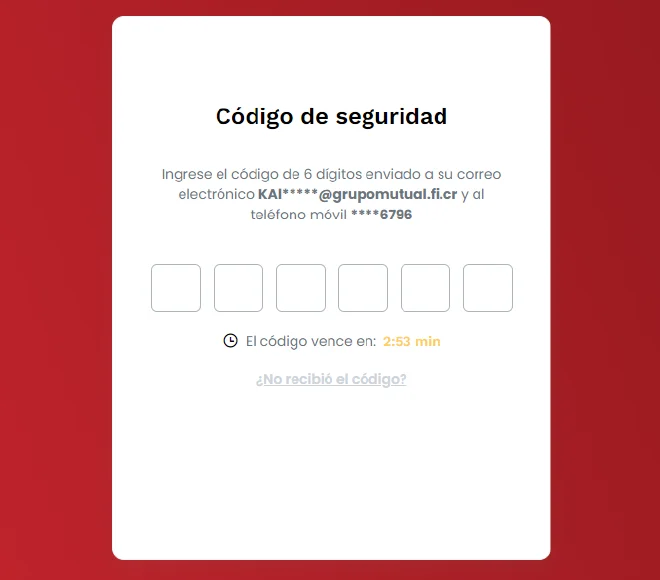This screenshot has height=580, width=660.
Task: Choose the fifth digit code box
Action: [x=425, y=288]
